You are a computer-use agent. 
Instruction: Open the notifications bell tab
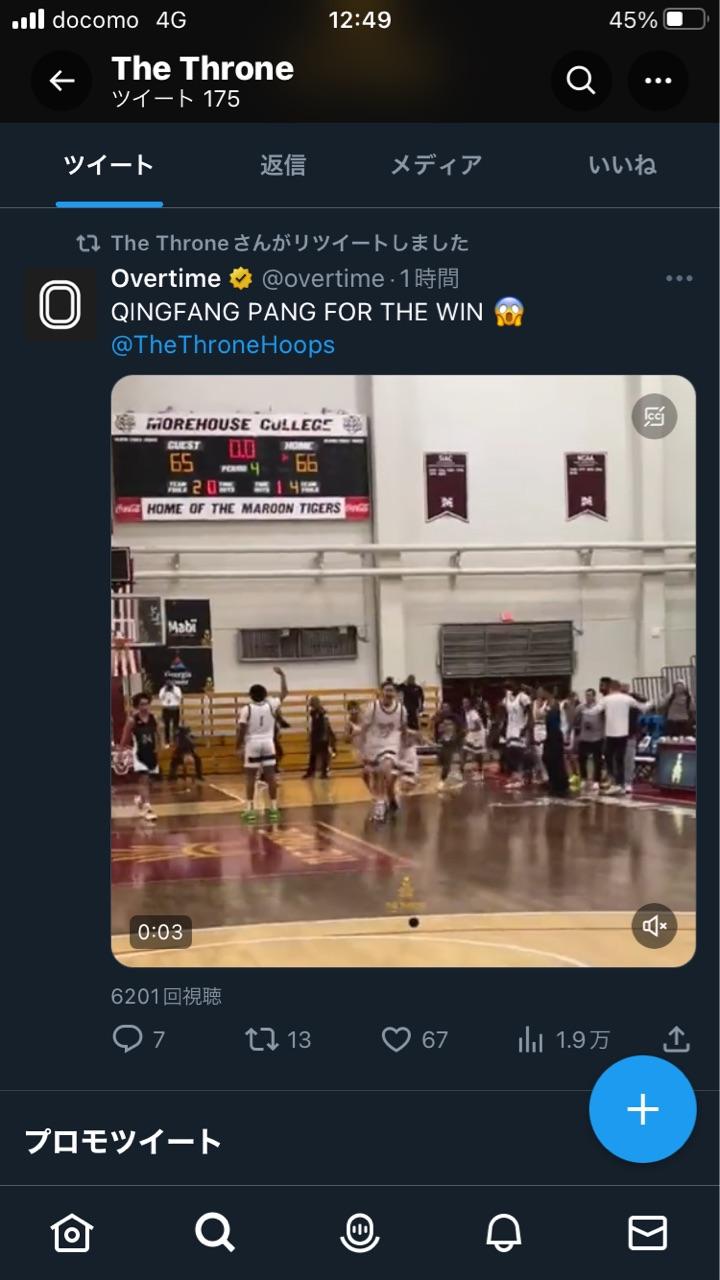(504, 1233)
